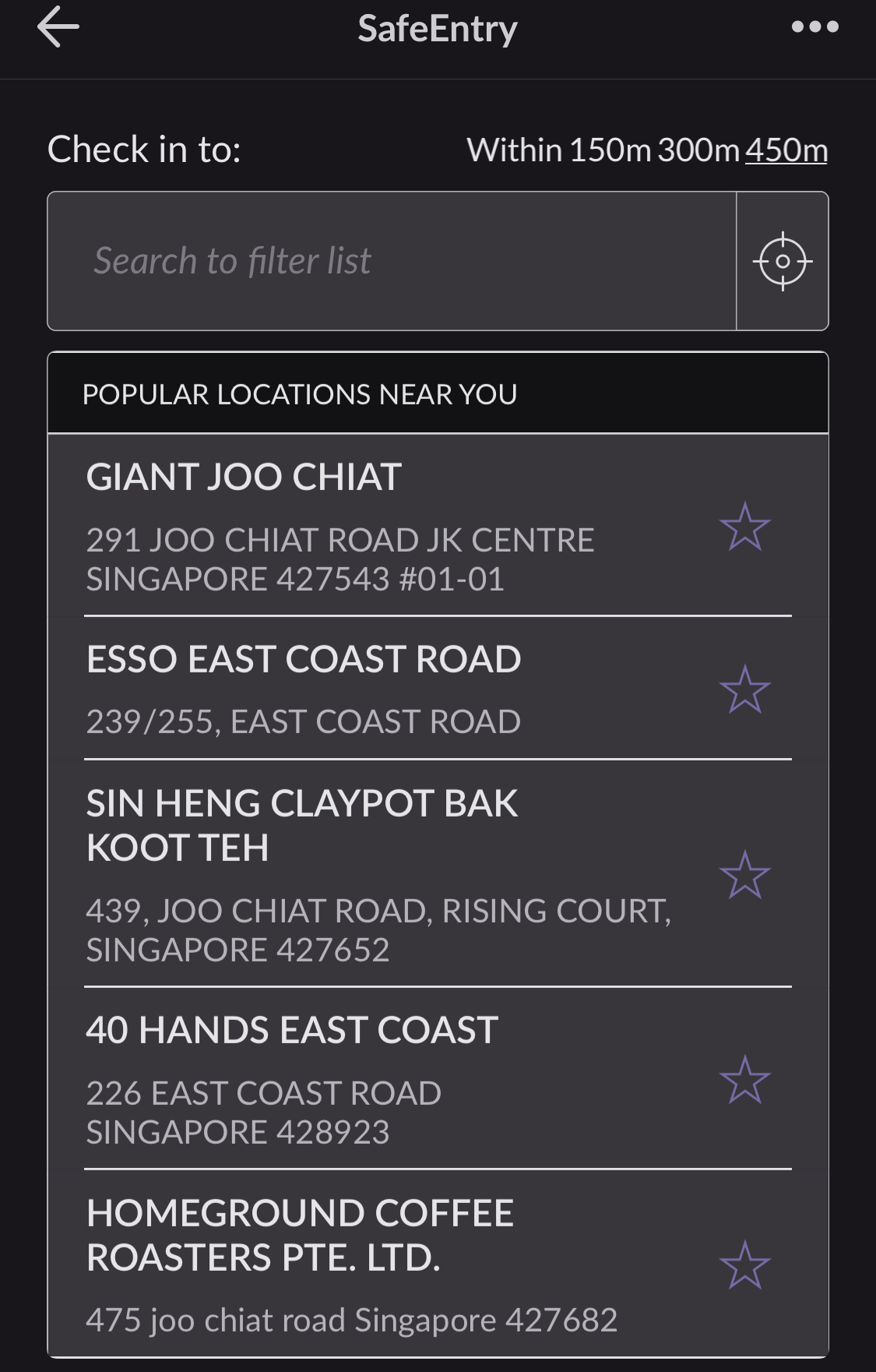876x1372 pixels.
Task: Favorite Giant Joo Chiat with the star
Action: pyautogui.click(x=744, y=527)
